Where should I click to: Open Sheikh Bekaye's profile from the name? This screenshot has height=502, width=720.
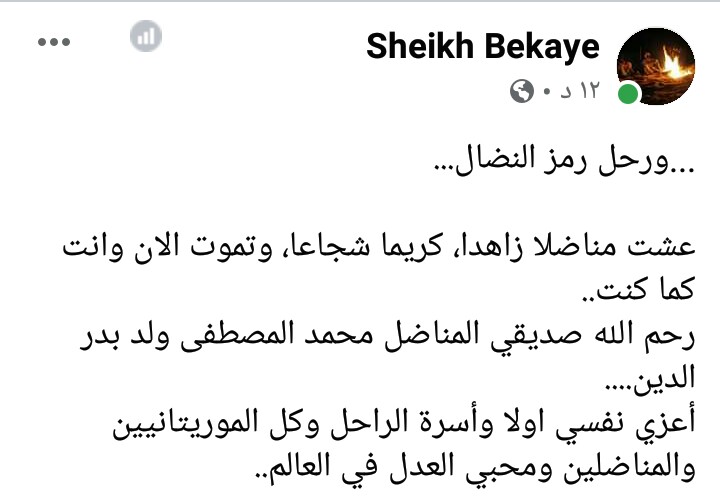483,46
